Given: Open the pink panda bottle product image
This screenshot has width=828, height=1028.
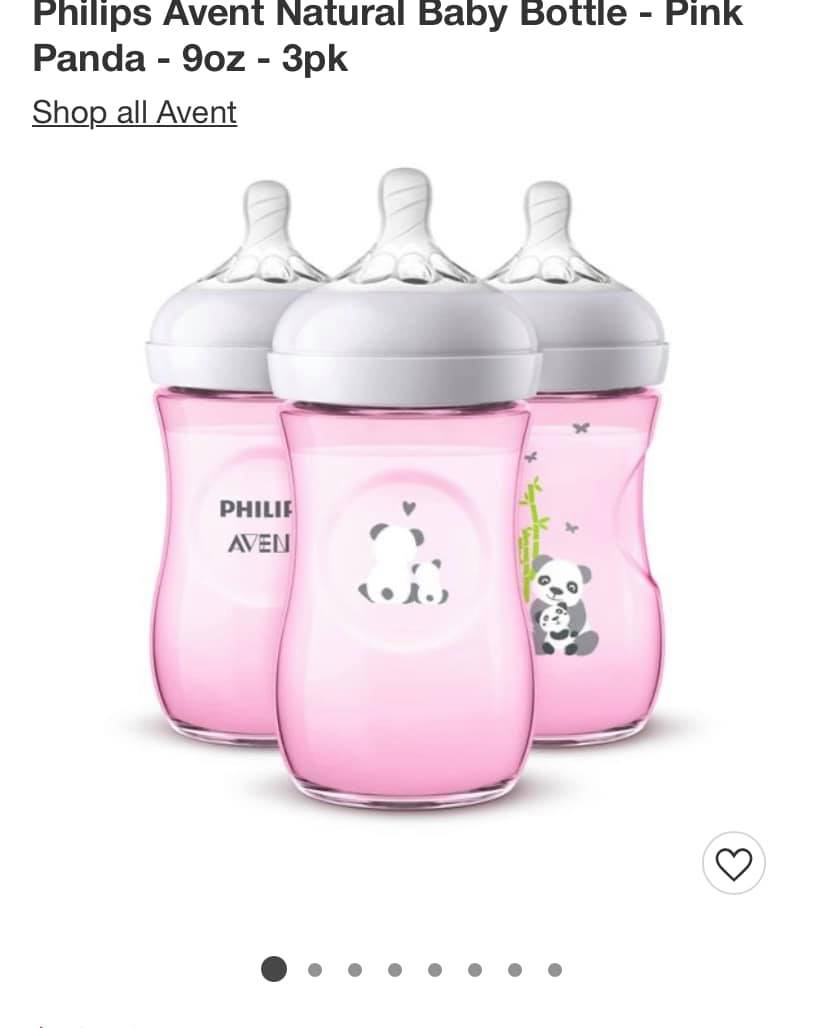Looking at the screenshot, I should tap(406, 490).
